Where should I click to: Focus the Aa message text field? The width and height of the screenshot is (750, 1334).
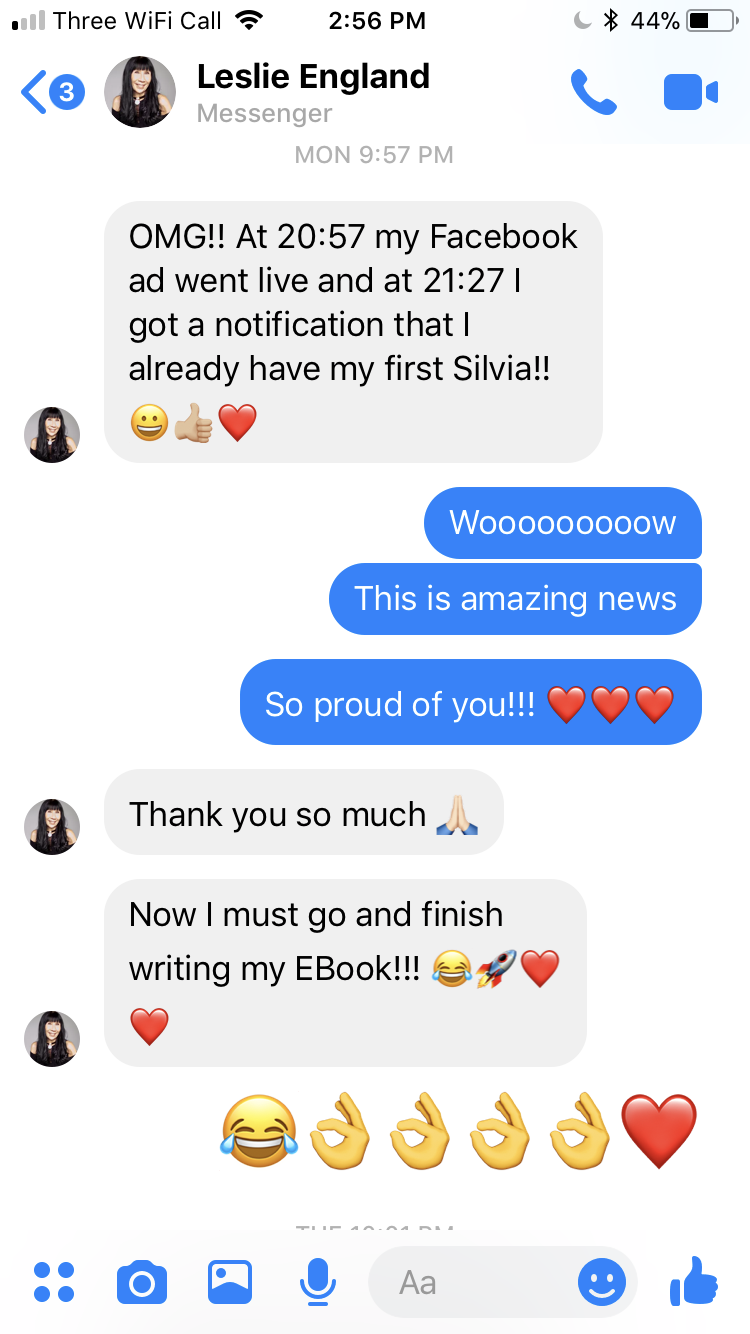[x=470, y=1282]
